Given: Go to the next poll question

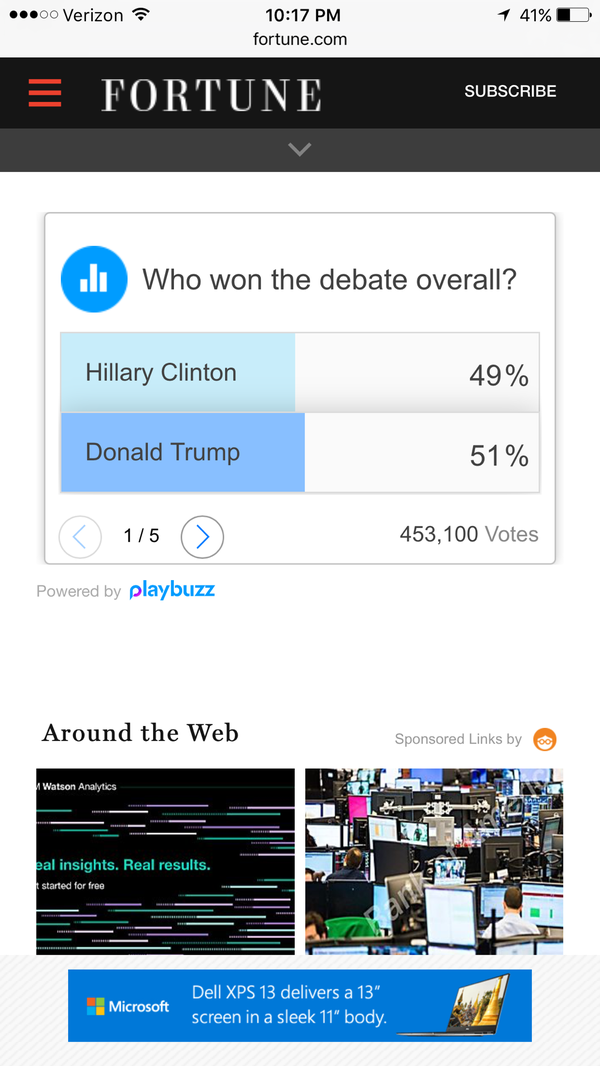Looking at the screenshot, I should (x=202, y=537).
